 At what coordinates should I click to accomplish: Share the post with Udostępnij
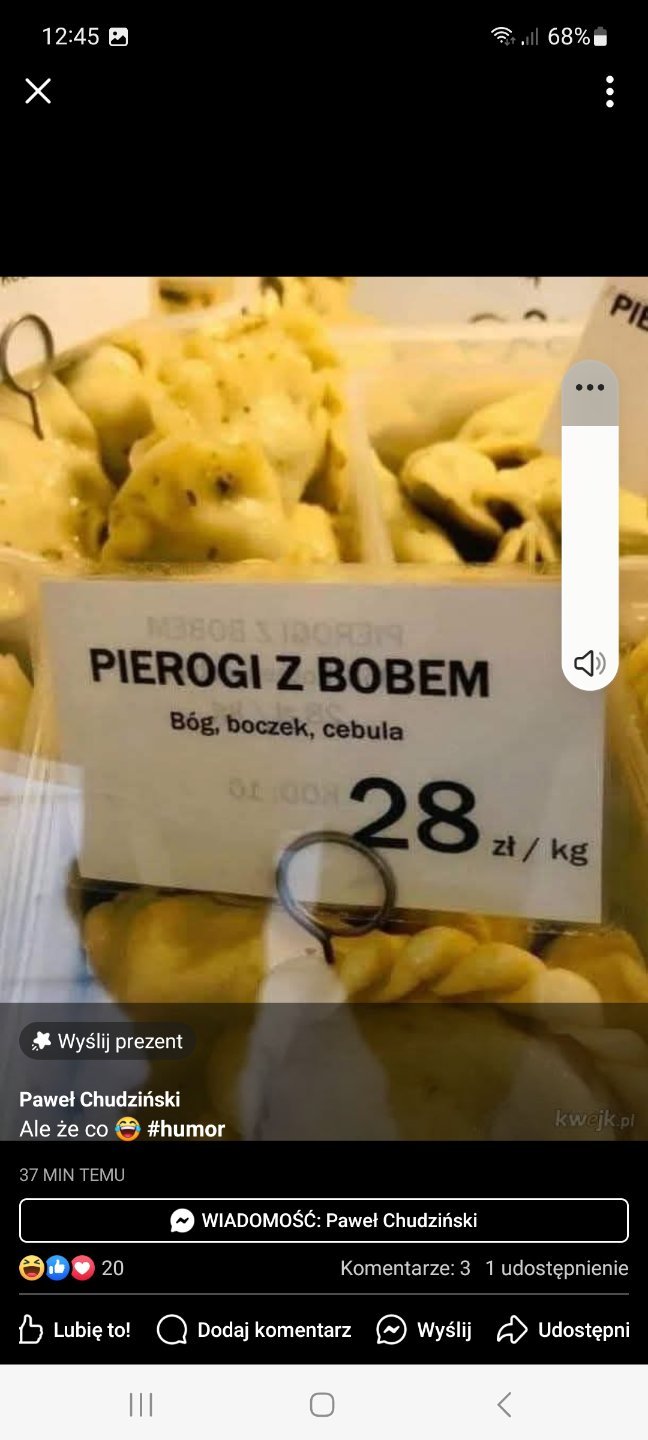pos(564,1330)
